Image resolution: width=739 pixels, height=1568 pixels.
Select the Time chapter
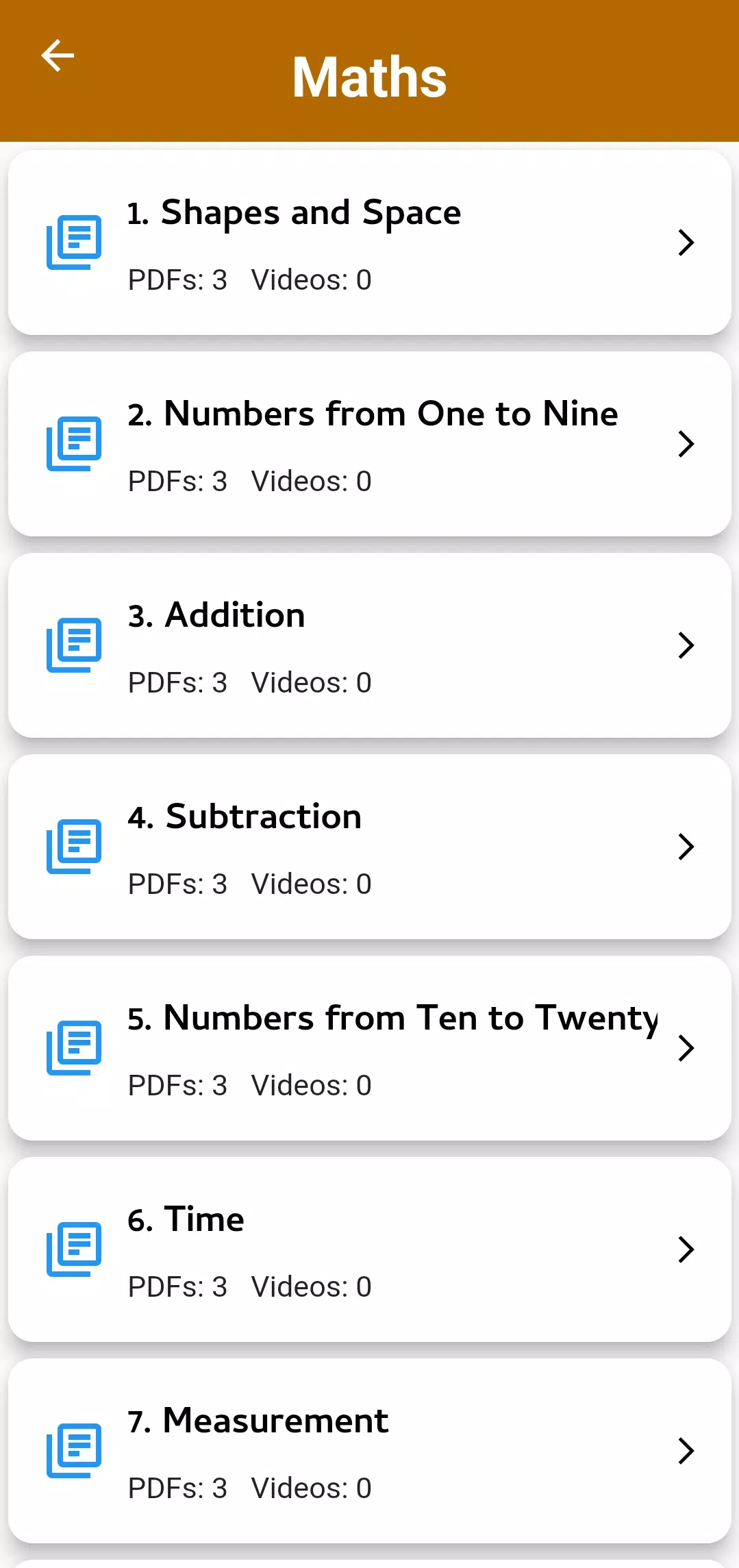click(370, 1249)
